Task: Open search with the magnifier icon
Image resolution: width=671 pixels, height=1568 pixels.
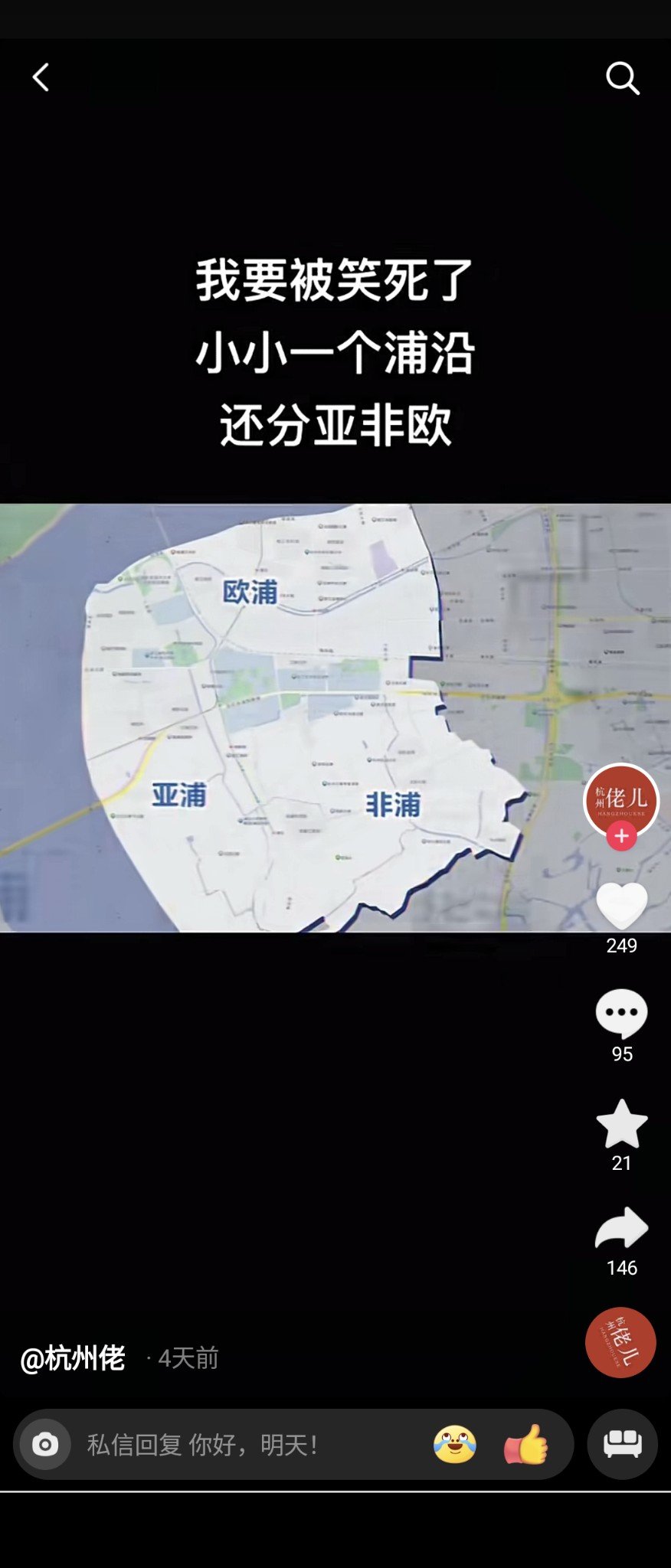Action: click(622, 78)
